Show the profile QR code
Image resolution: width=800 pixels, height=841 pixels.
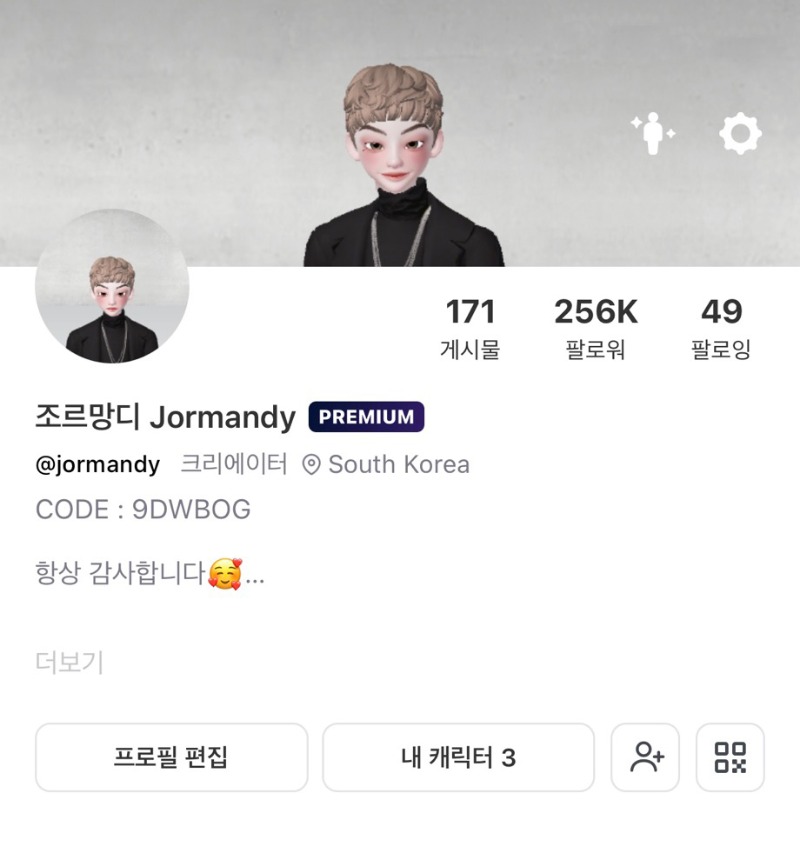click(730, 757)
